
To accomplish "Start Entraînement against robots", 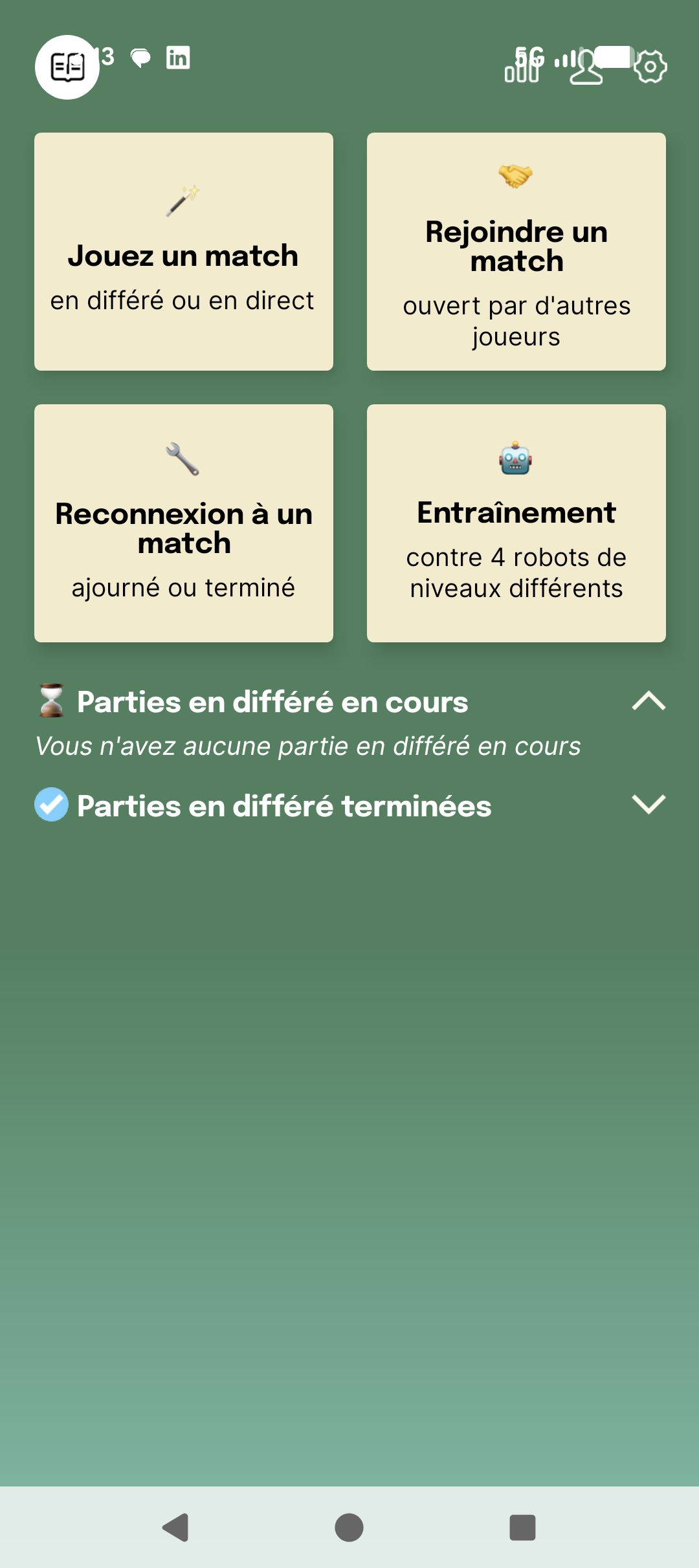I will pyautogui.click(x=516, y=523).
